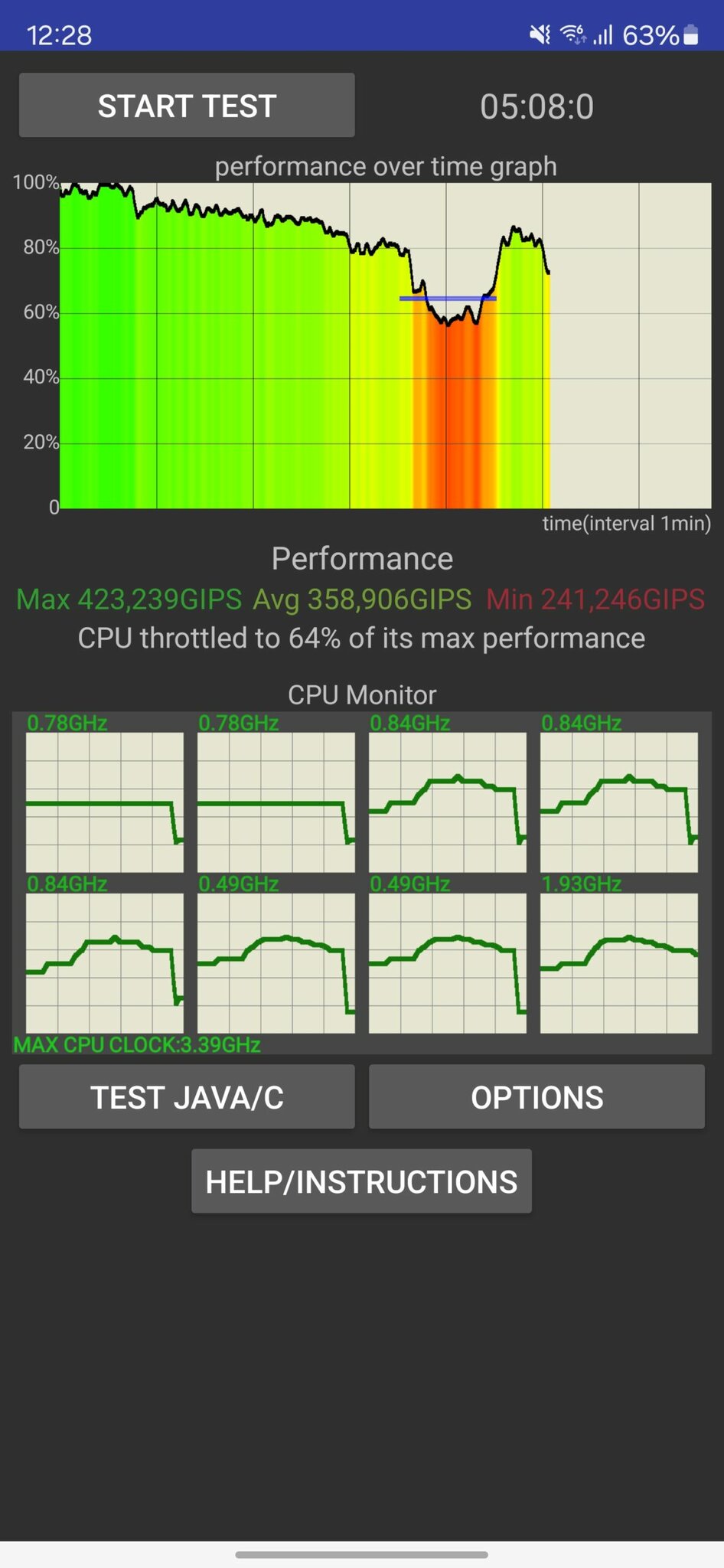The width and height of the screenshot is (724, 1568).
Task: Open the TEST JAVA/C option
Action: click(187, 1096)
